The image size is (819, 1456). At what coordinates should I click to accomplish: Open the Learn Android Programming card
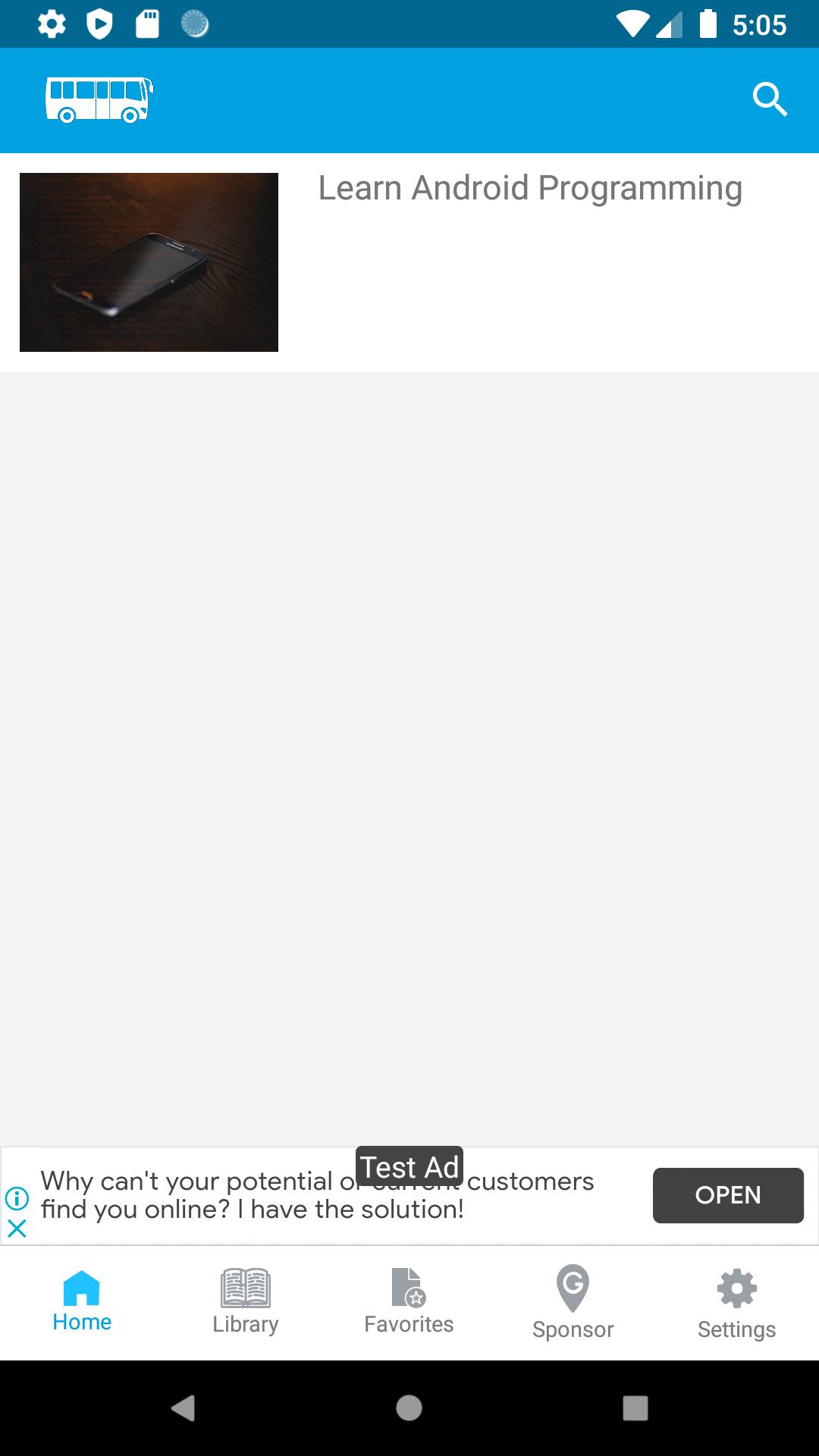[x=409, y=262]
